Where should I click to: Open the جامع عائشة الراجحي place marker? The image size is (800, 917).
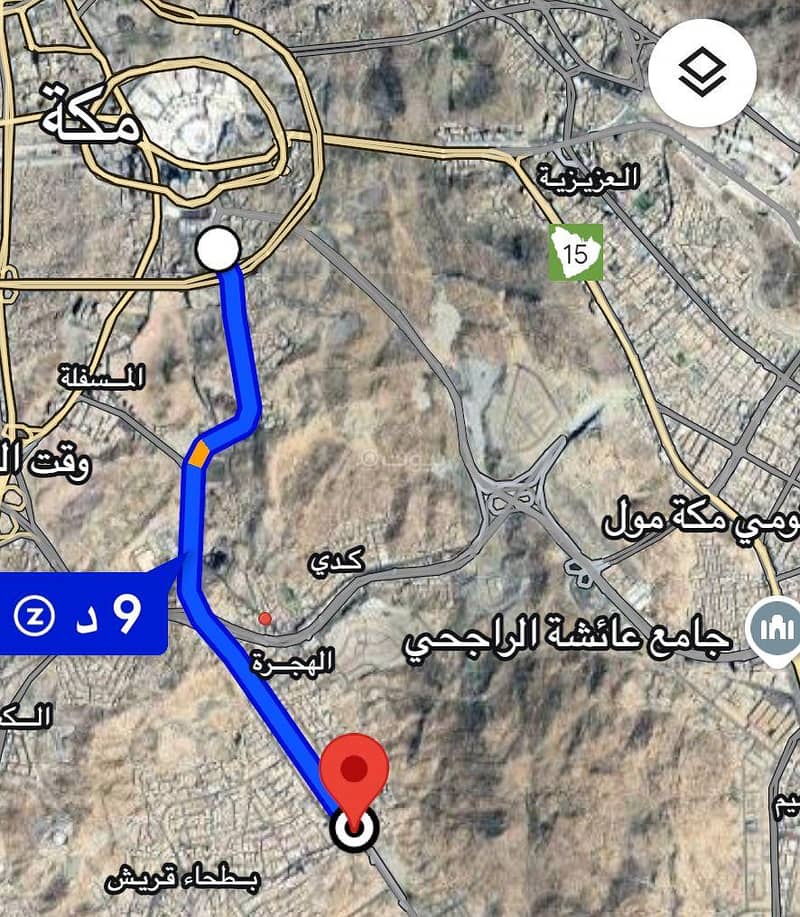click(778, 632)
